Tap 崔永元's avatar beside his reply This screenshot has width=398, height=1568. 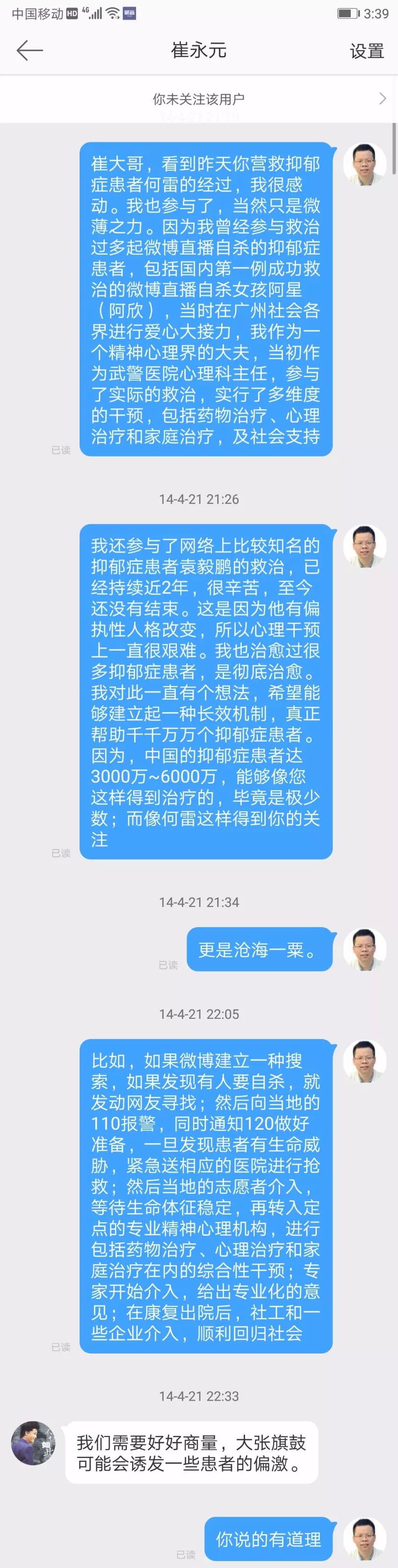[x=33, y=1443]
